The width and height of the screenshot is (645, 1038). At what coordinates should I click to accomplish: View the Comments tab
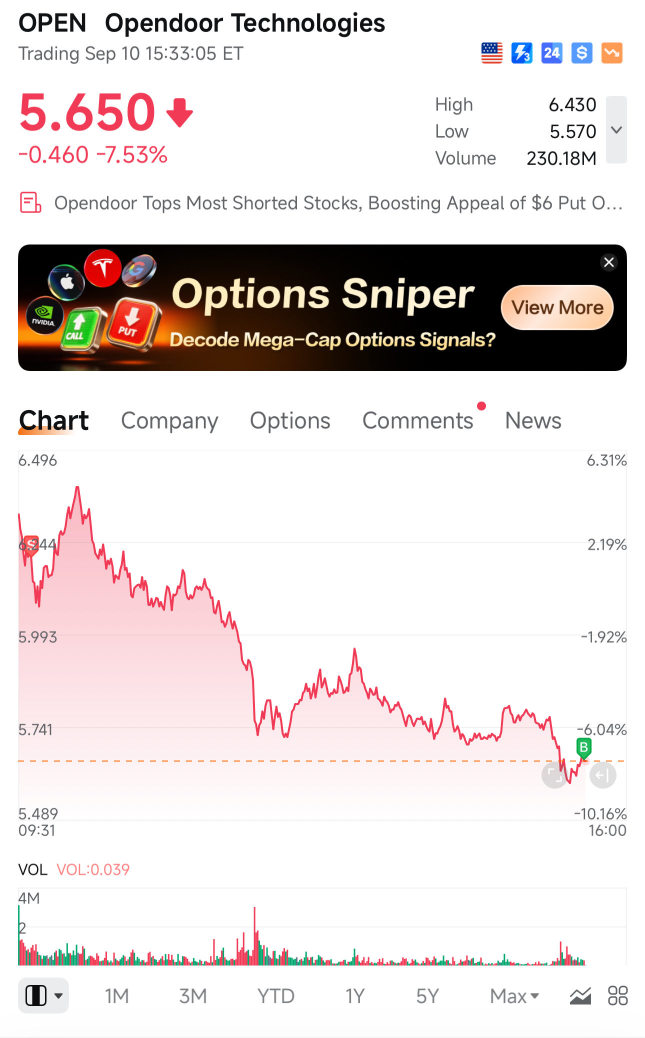click(417, 421)
